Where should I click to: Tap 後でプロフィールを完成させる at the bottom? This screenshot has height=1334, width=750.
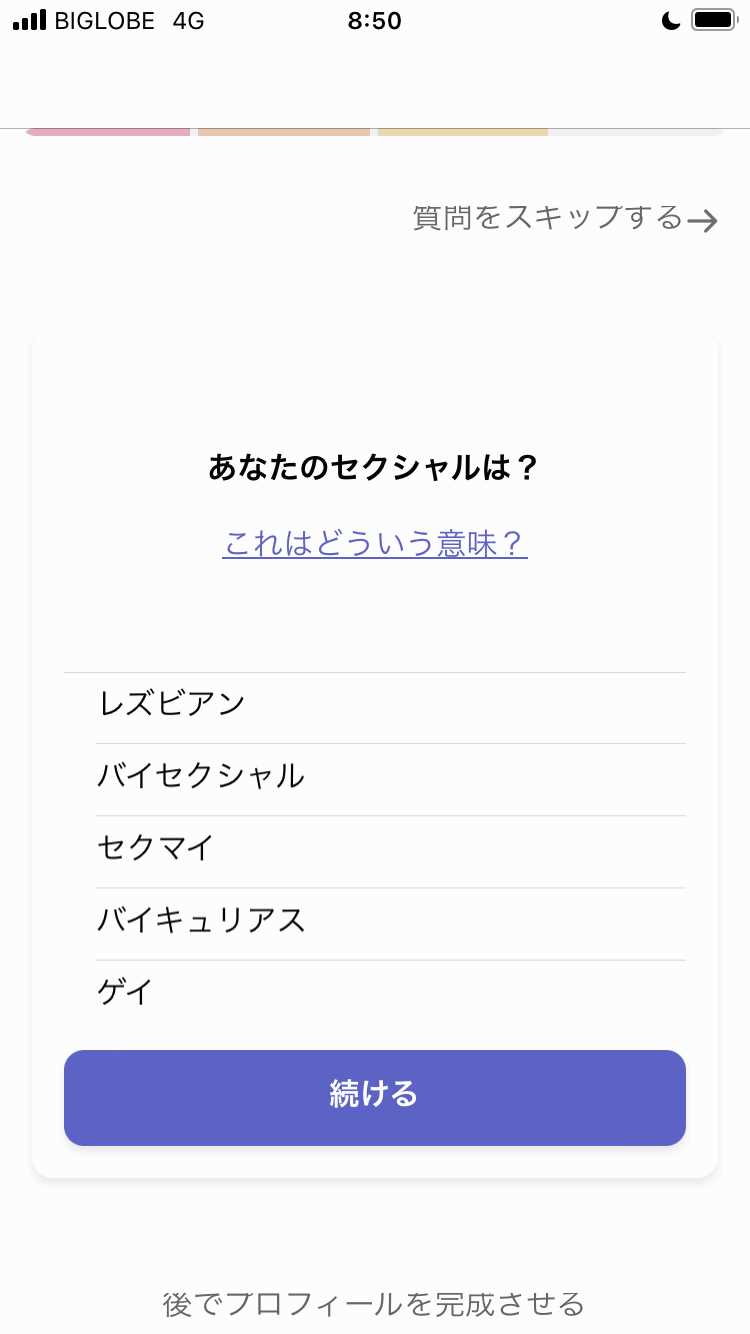tap(373, 1305)
